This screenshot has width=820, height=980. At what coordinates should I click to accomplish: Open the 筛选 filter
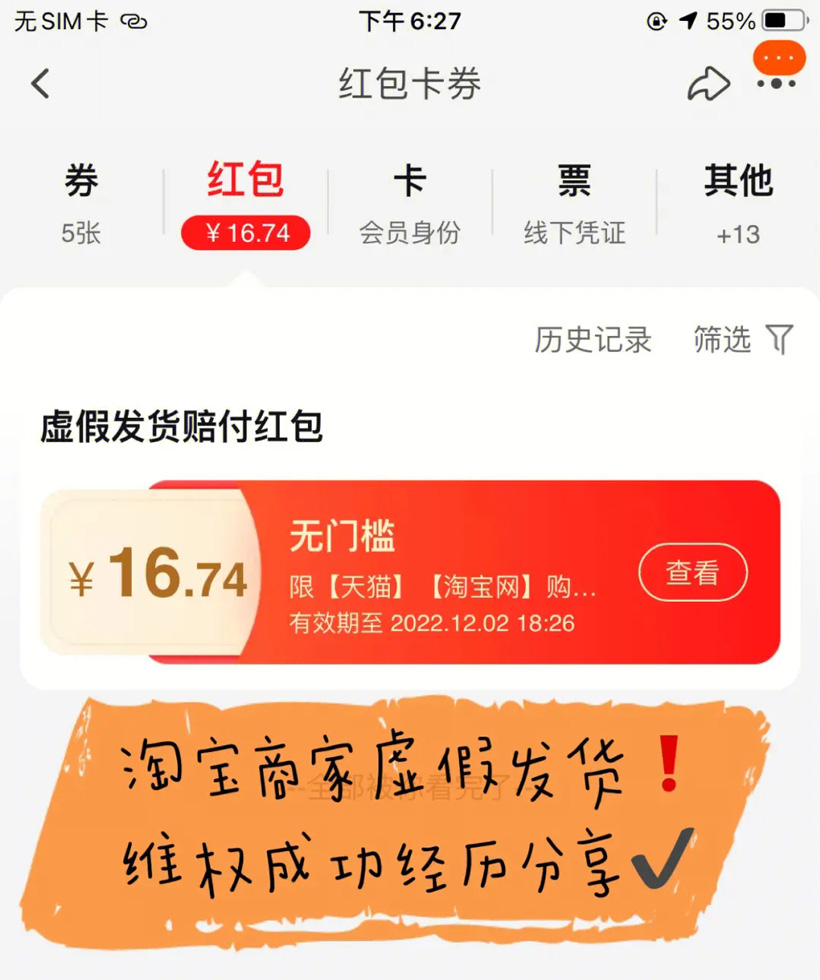tap(742, 340)
